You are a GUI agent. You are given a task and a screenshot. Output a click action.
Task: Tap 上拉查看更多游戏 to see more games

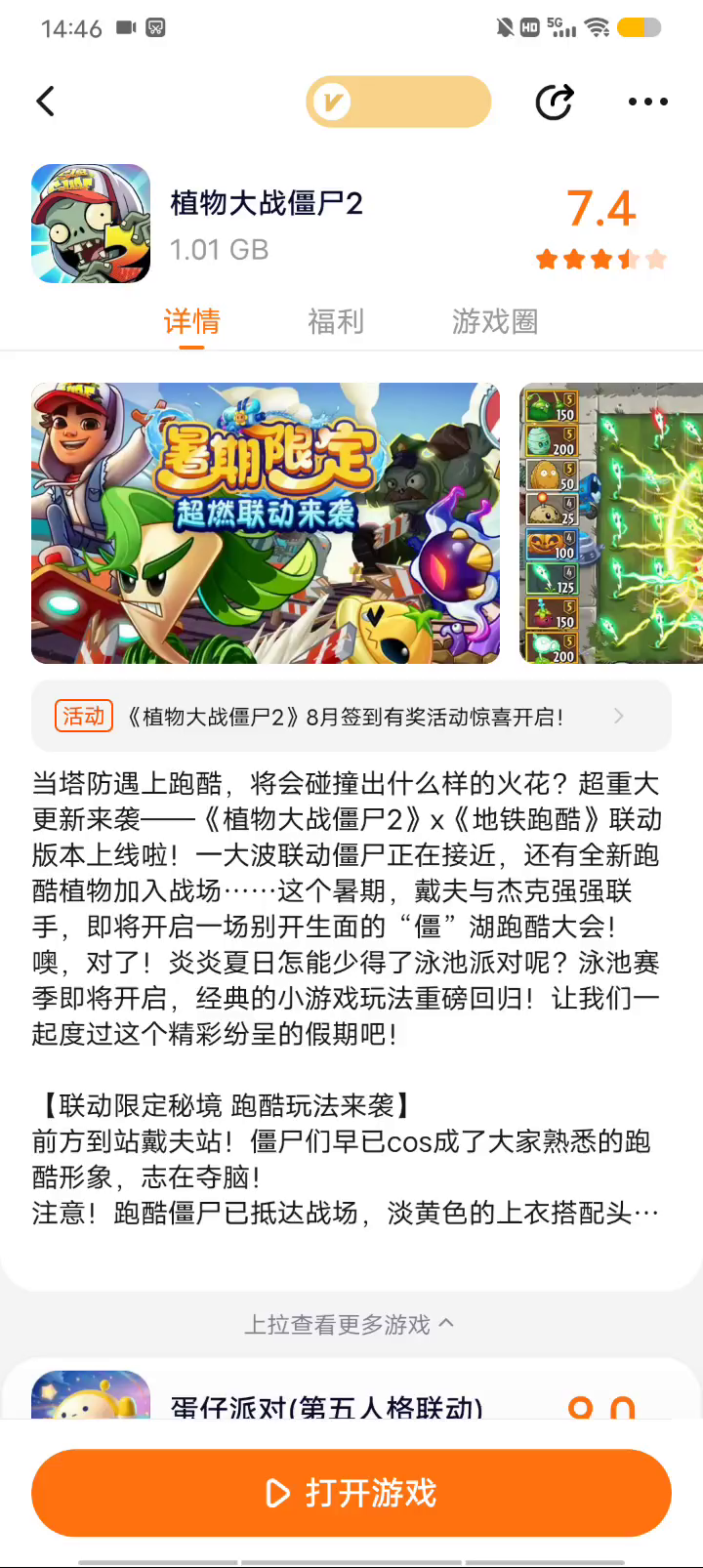coord(350,1324)
